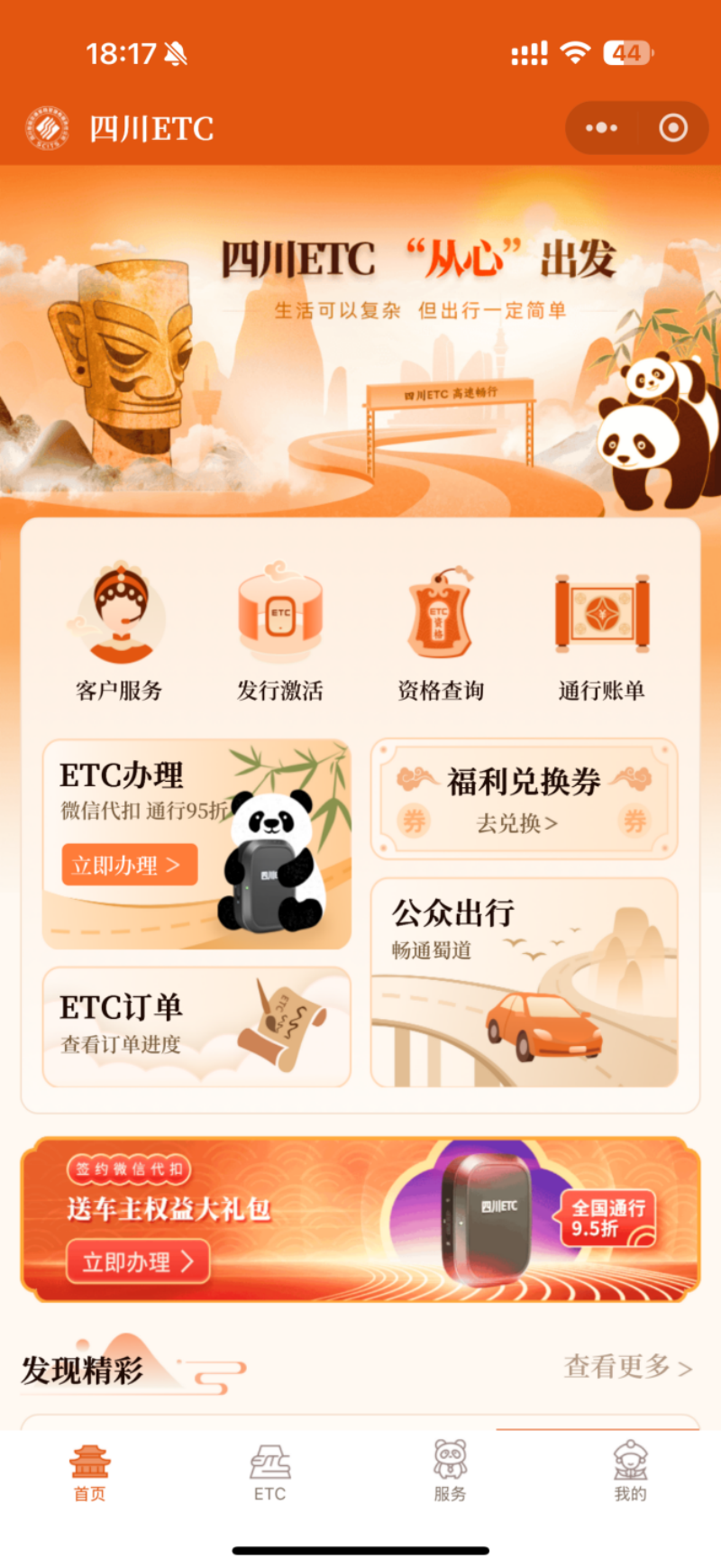Viewport: 721px width, 1568px height.
Task: Tap 立即办理 on the ETC办理 card
Action: [129, 866]
